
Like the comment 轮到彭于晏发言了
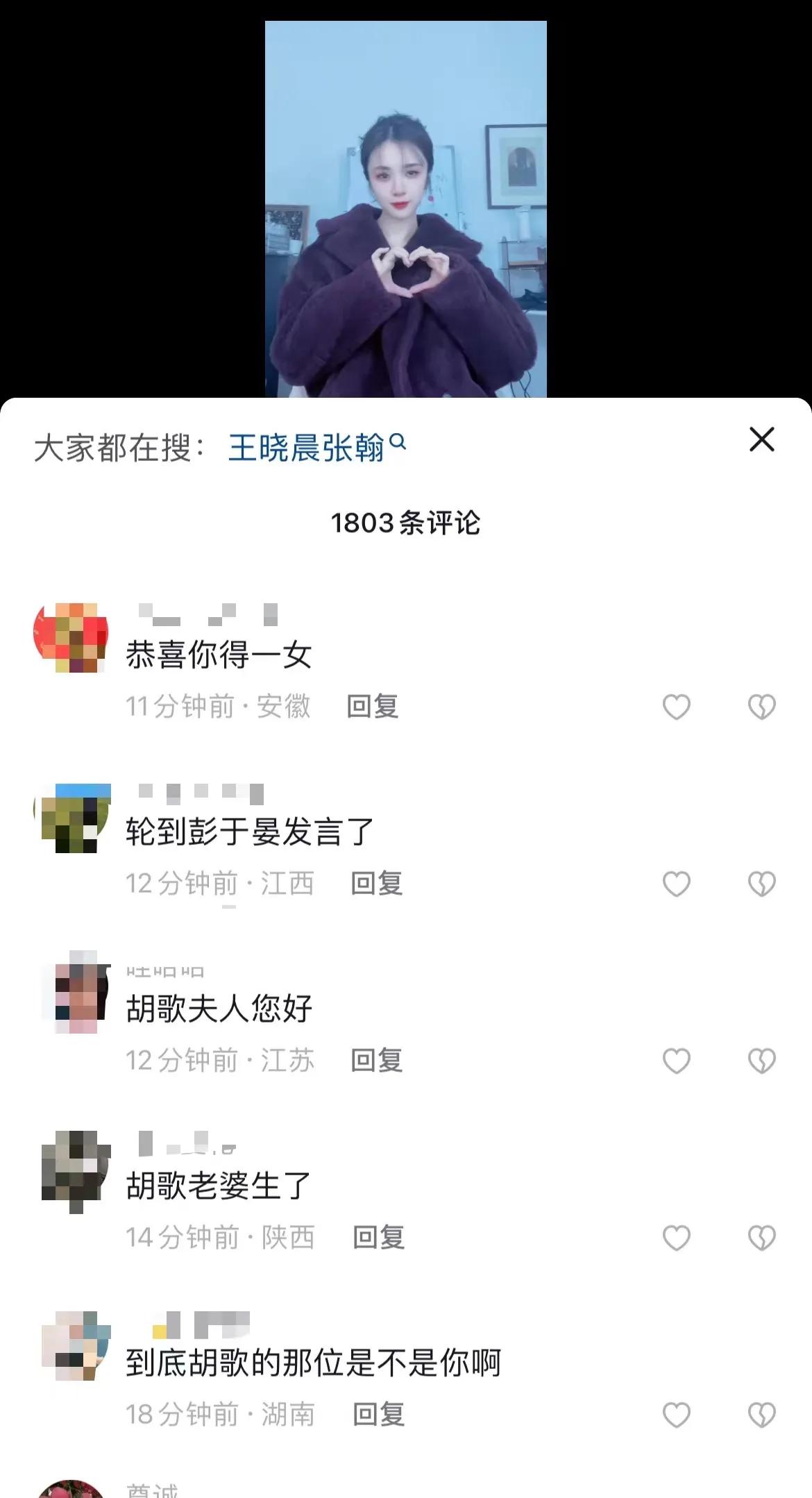pyautogui.click(x=676, y=884)
